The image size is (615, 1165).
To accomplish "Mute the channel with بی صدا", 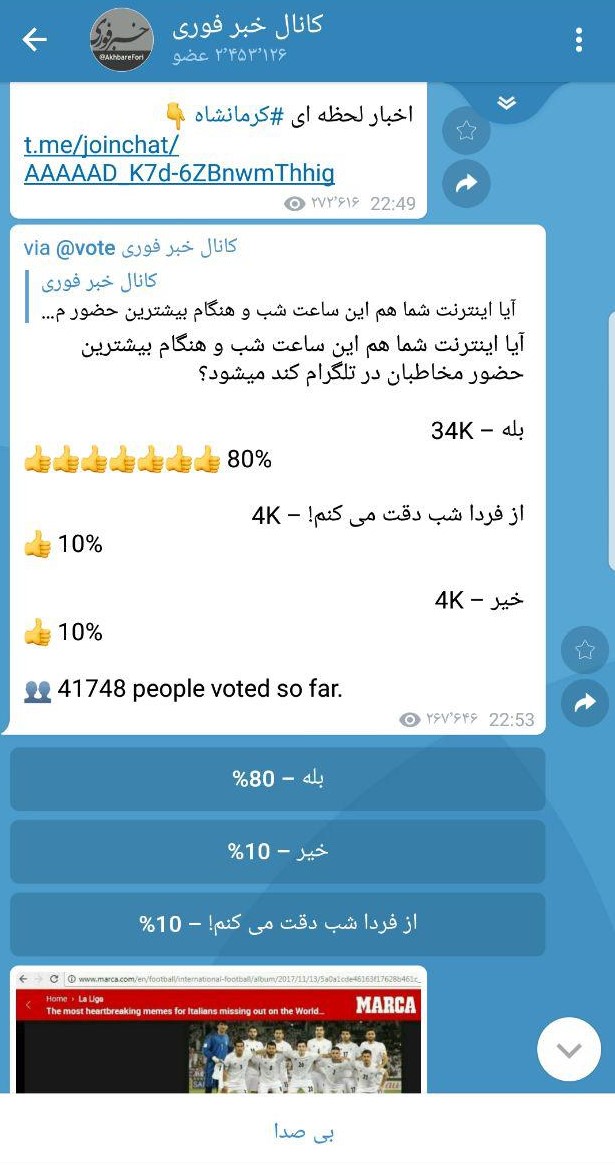I will [x=306, y=1131].
